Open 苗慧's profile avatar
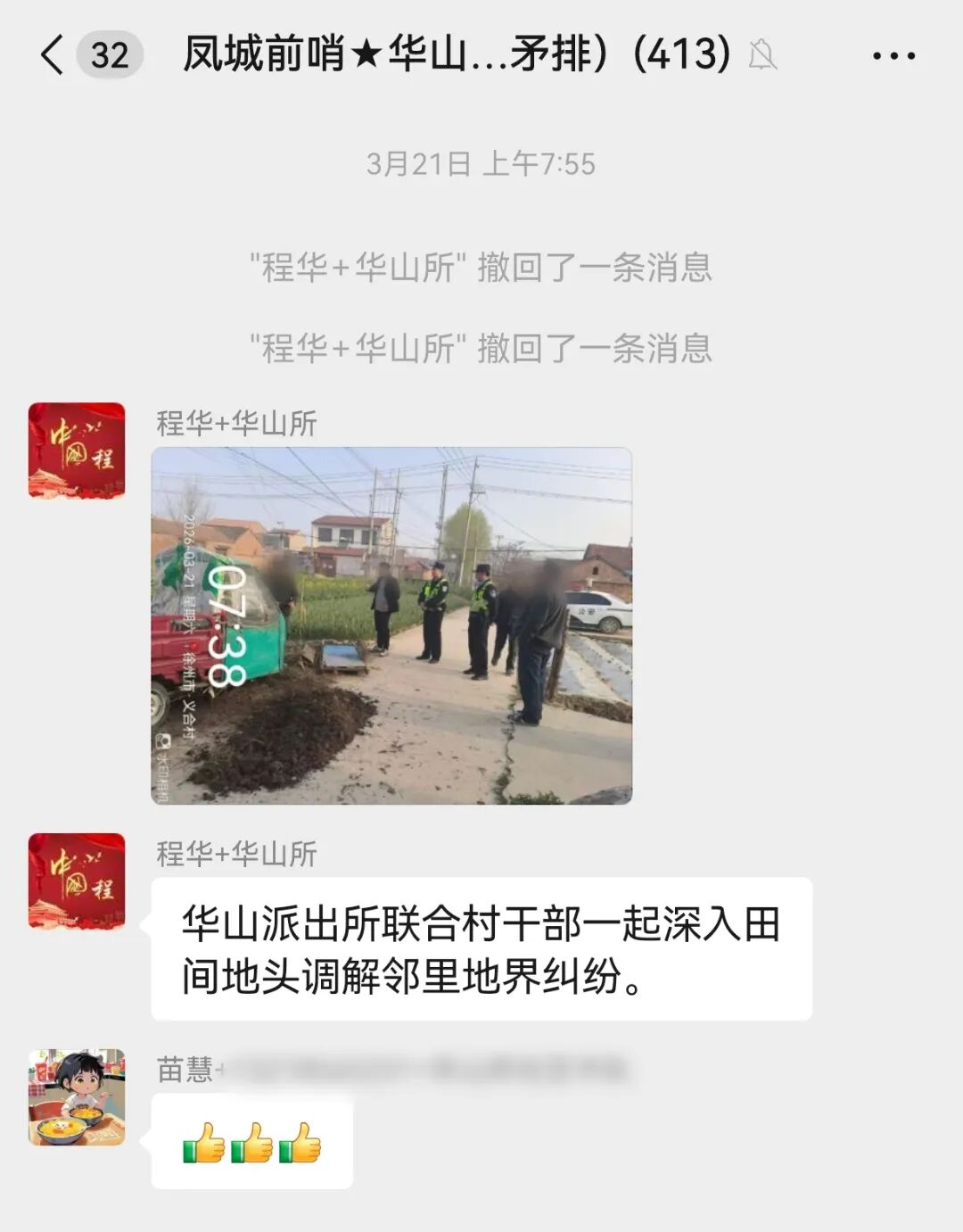Viewport: 963px width, 1232px height. coord(77,1096)
